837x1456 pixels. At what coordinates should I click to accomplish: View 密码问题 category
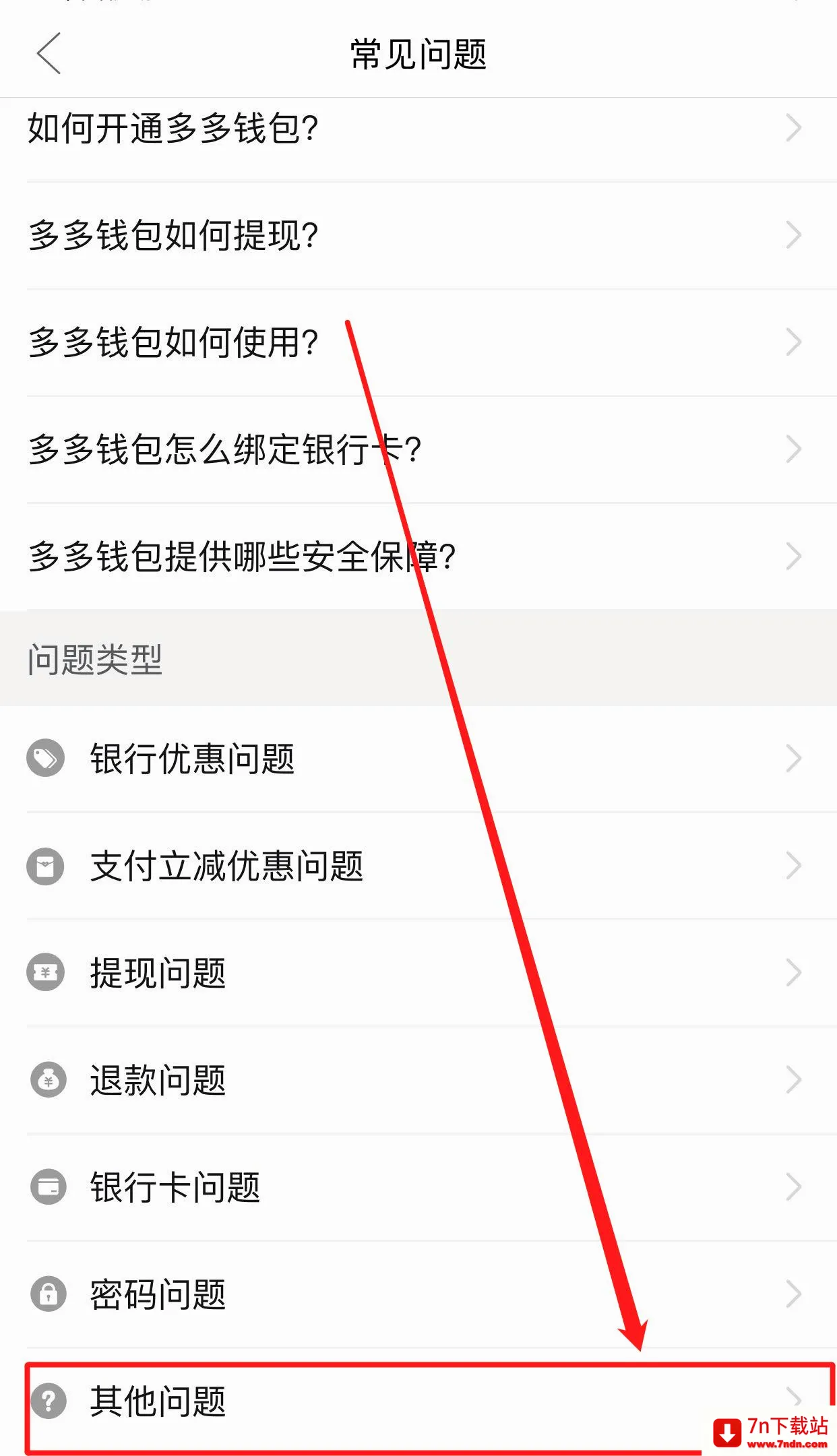click(418, 1294)
